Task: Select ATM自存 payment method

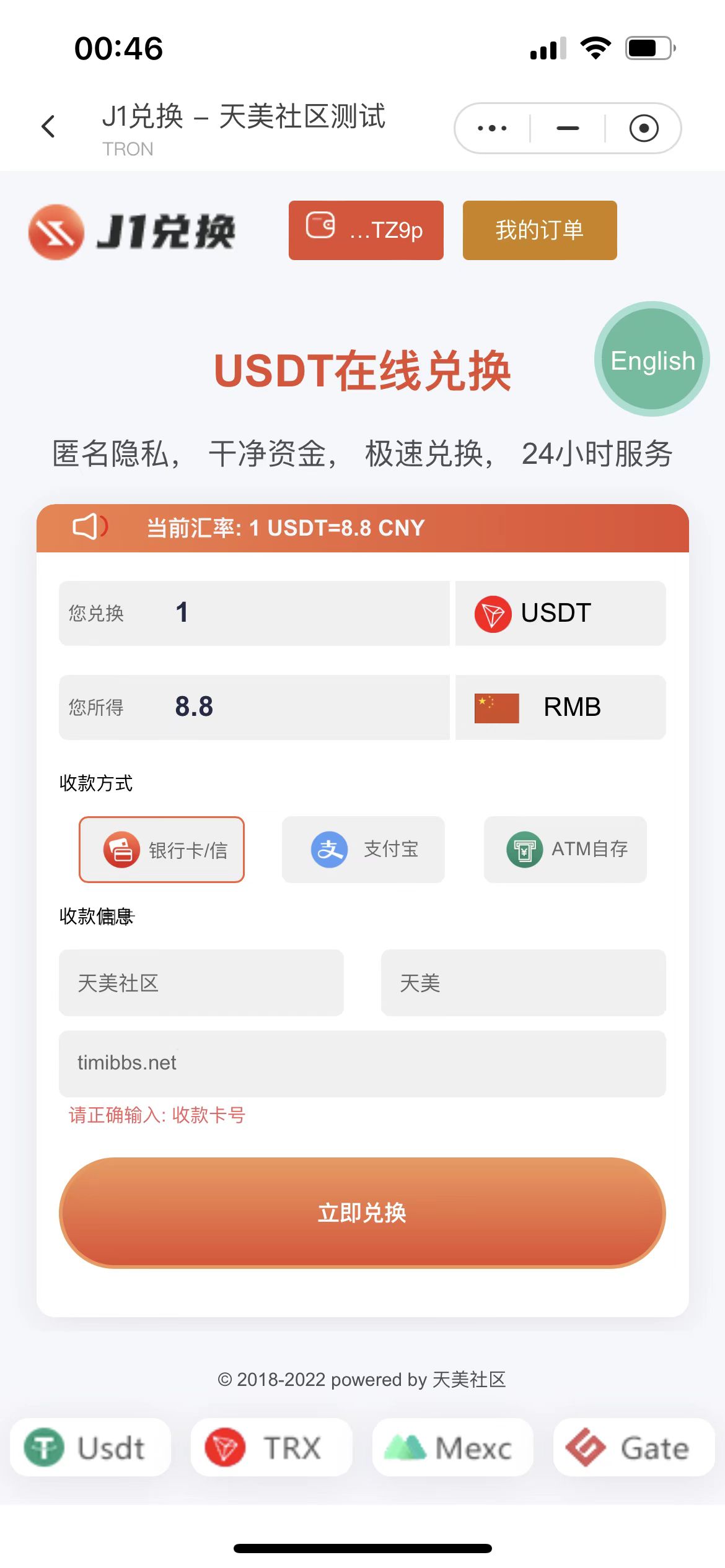Action: tap(565, 850)
